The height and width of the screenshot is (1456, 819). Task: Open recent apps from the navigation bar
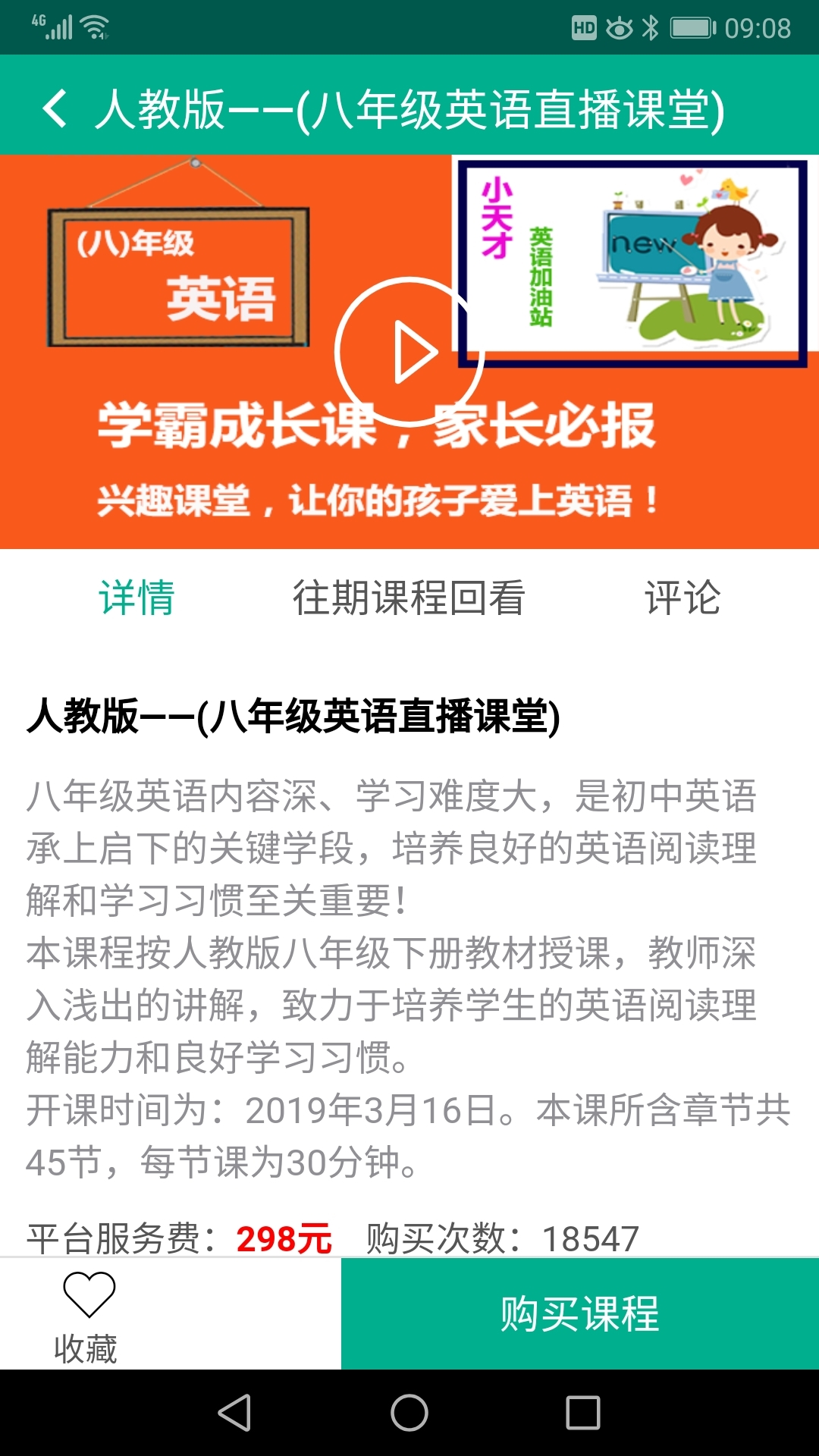coord(582,1413)
